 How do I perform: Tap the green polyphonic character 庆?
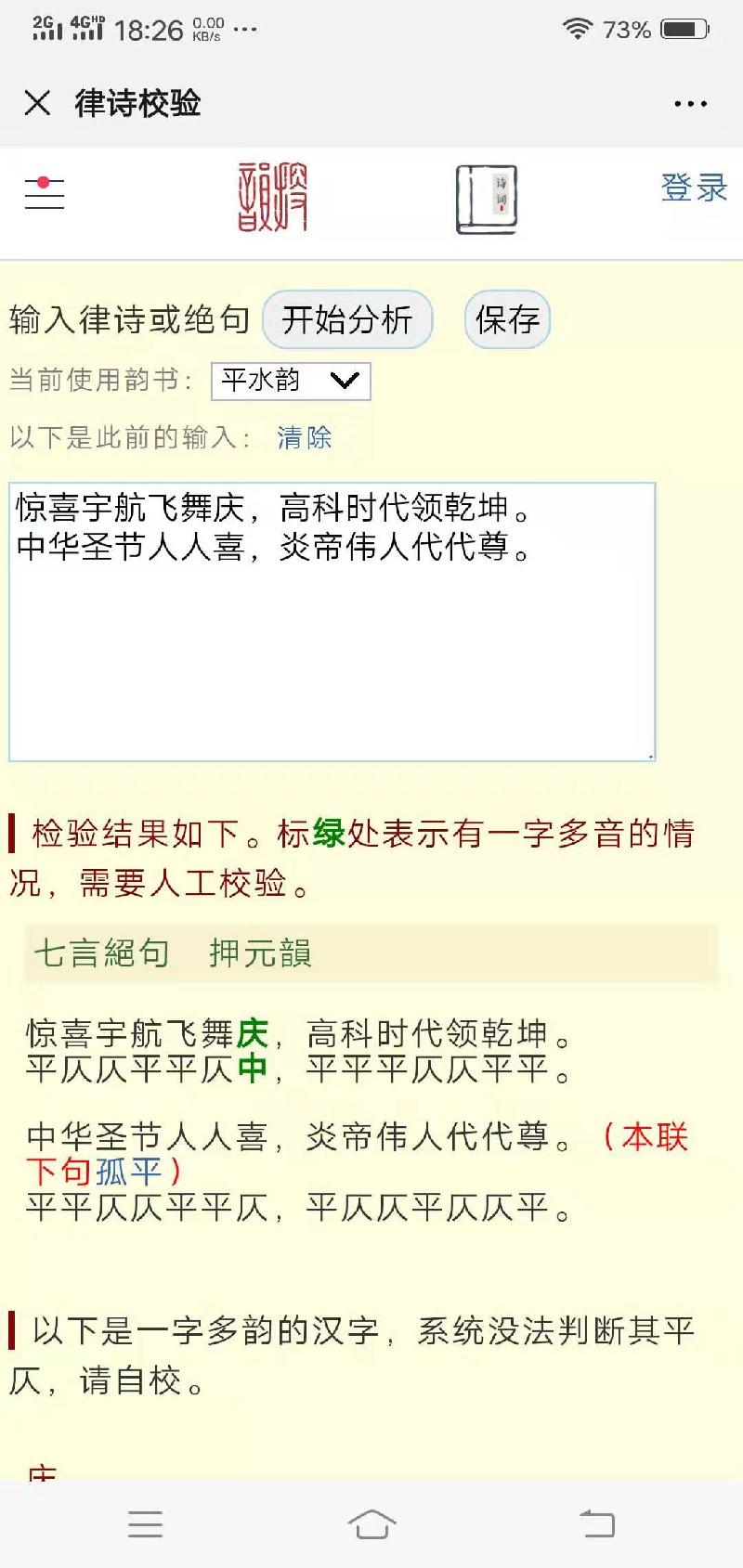coord(253,1033)
